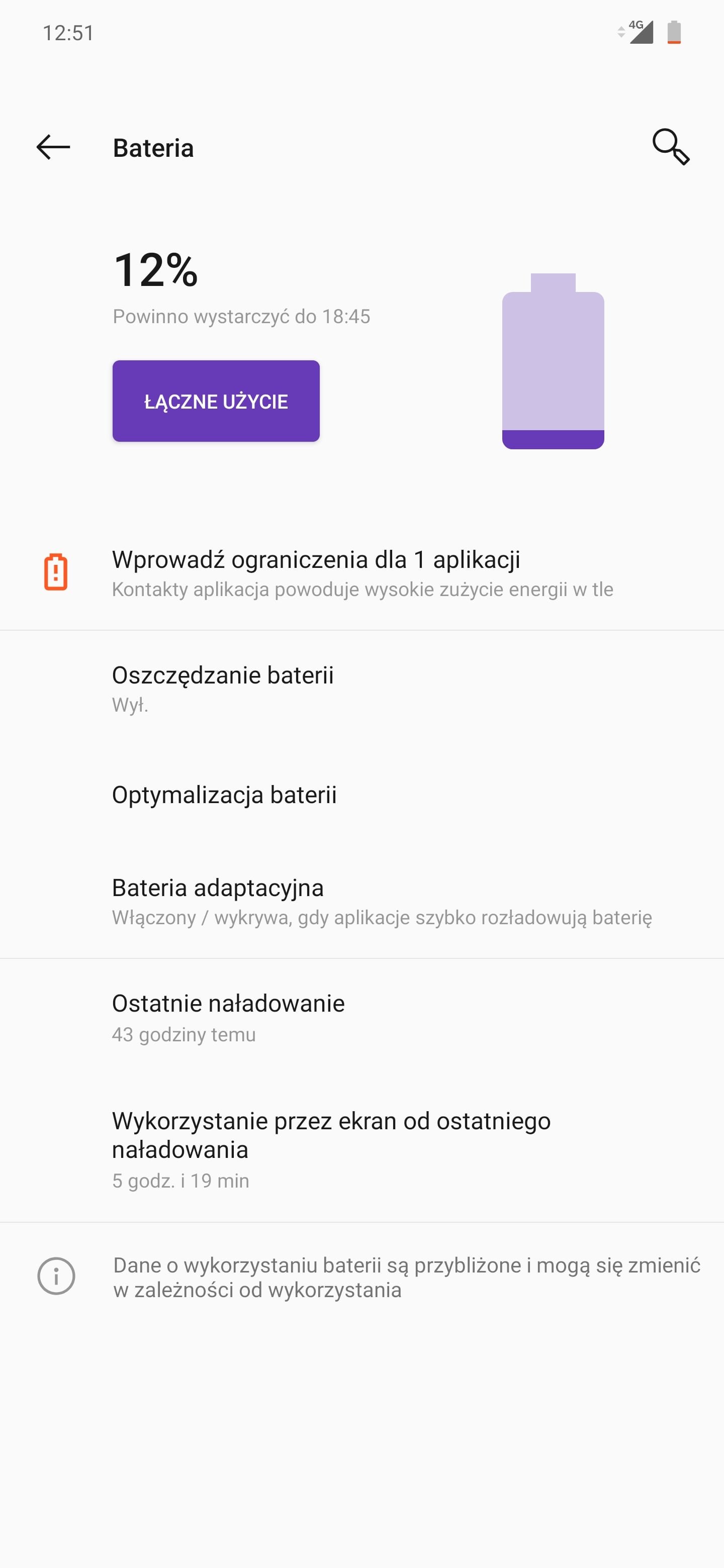Open Wprowadź ograniczenia dla 1 aplikacji
724x1568 pixels.
click(x=361, y=573)
